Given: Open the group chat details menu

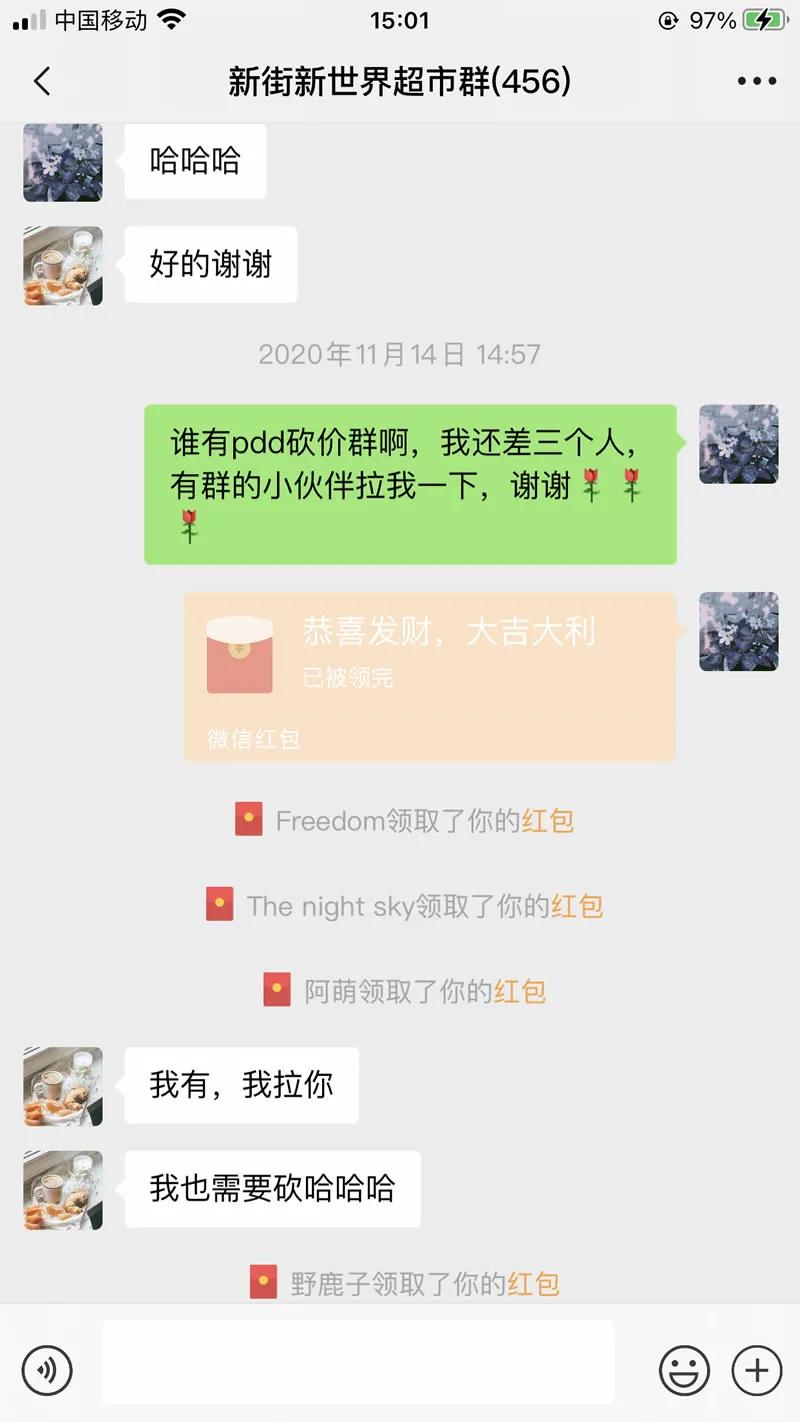Looking at the screenshot, I should (756, 81).
